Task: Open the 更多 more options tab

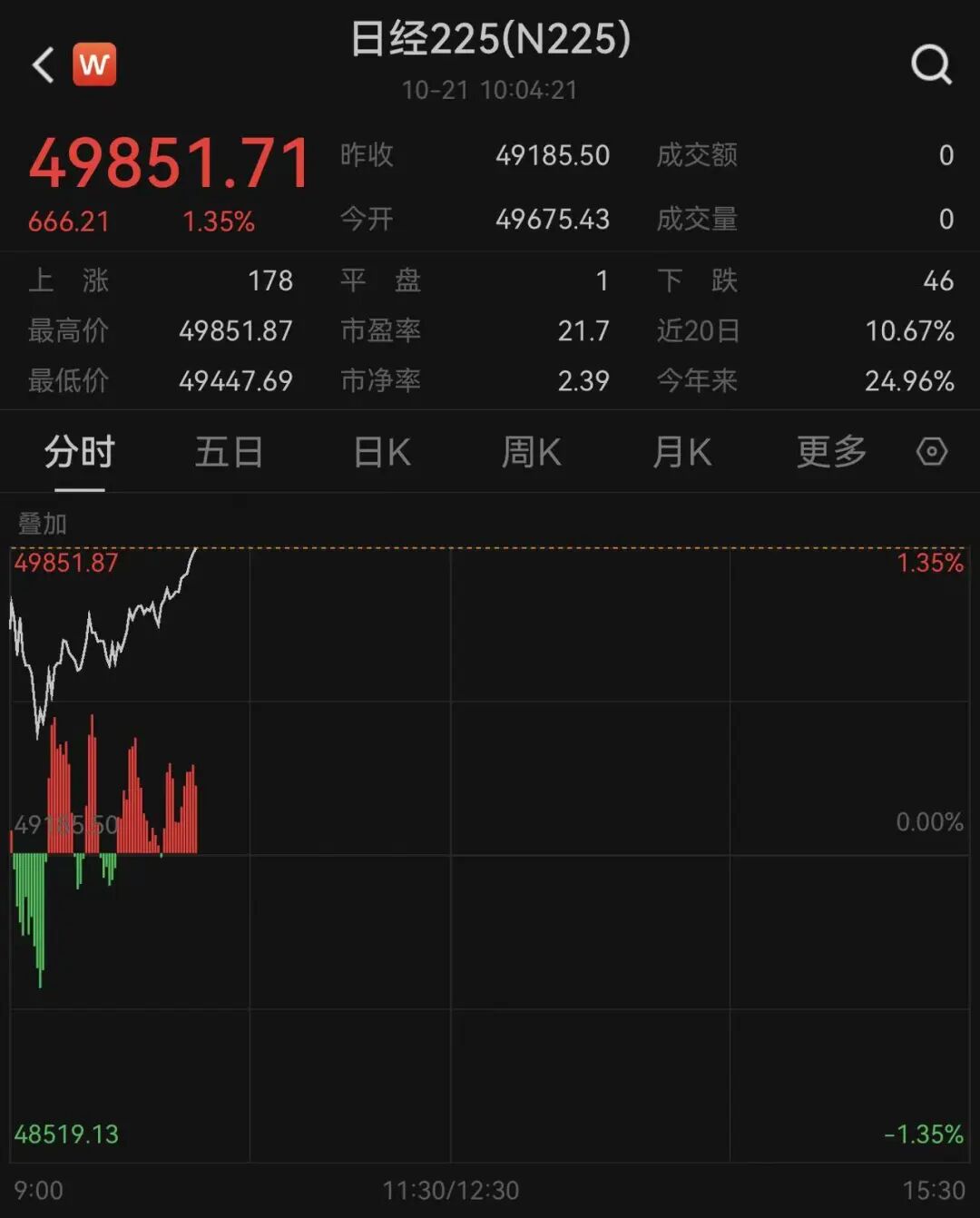Action: pyautogui.click(x=831, y=452)
